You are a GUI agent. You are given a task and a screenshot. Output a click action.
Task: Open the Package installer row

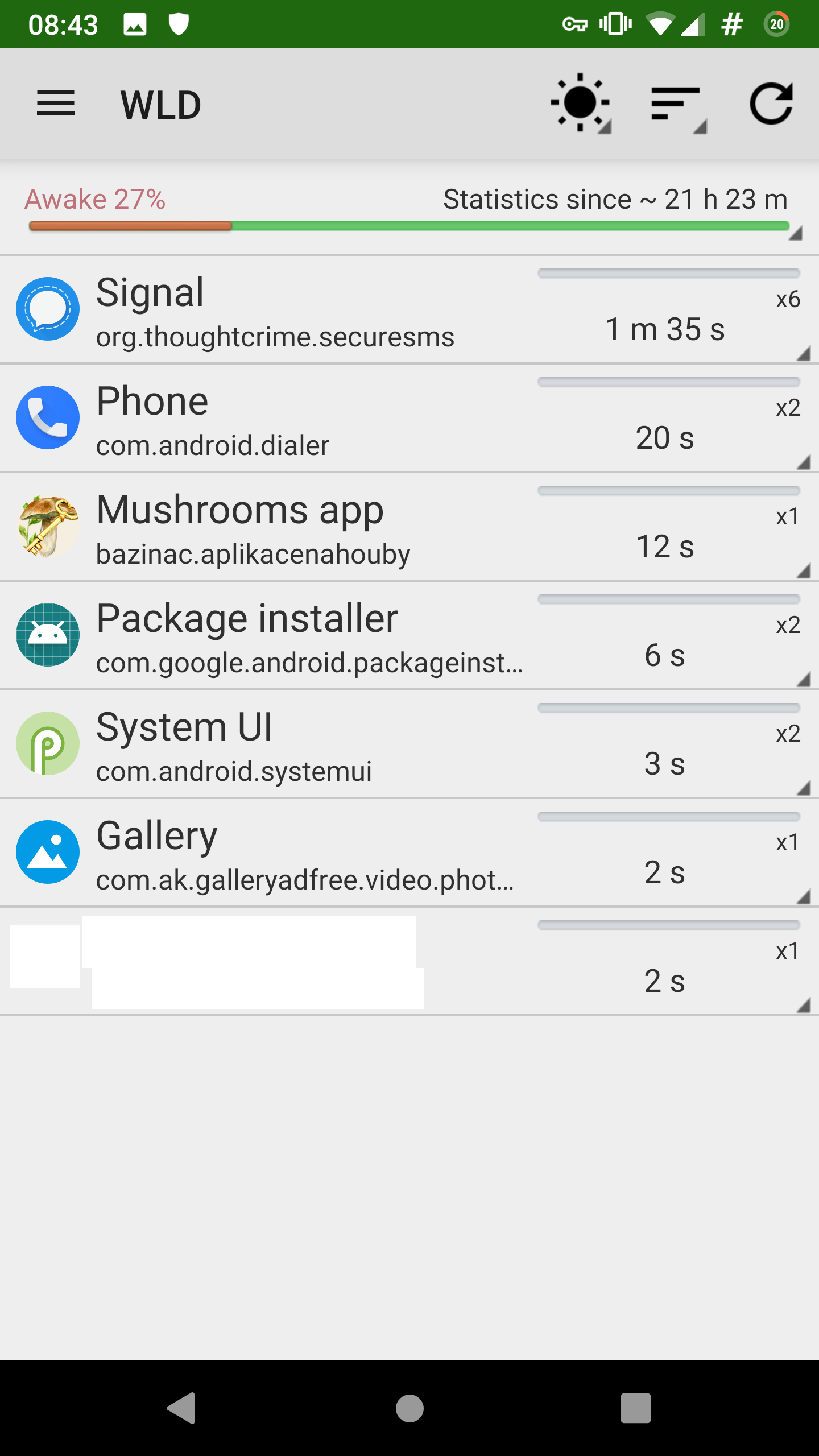pos(409,636)
